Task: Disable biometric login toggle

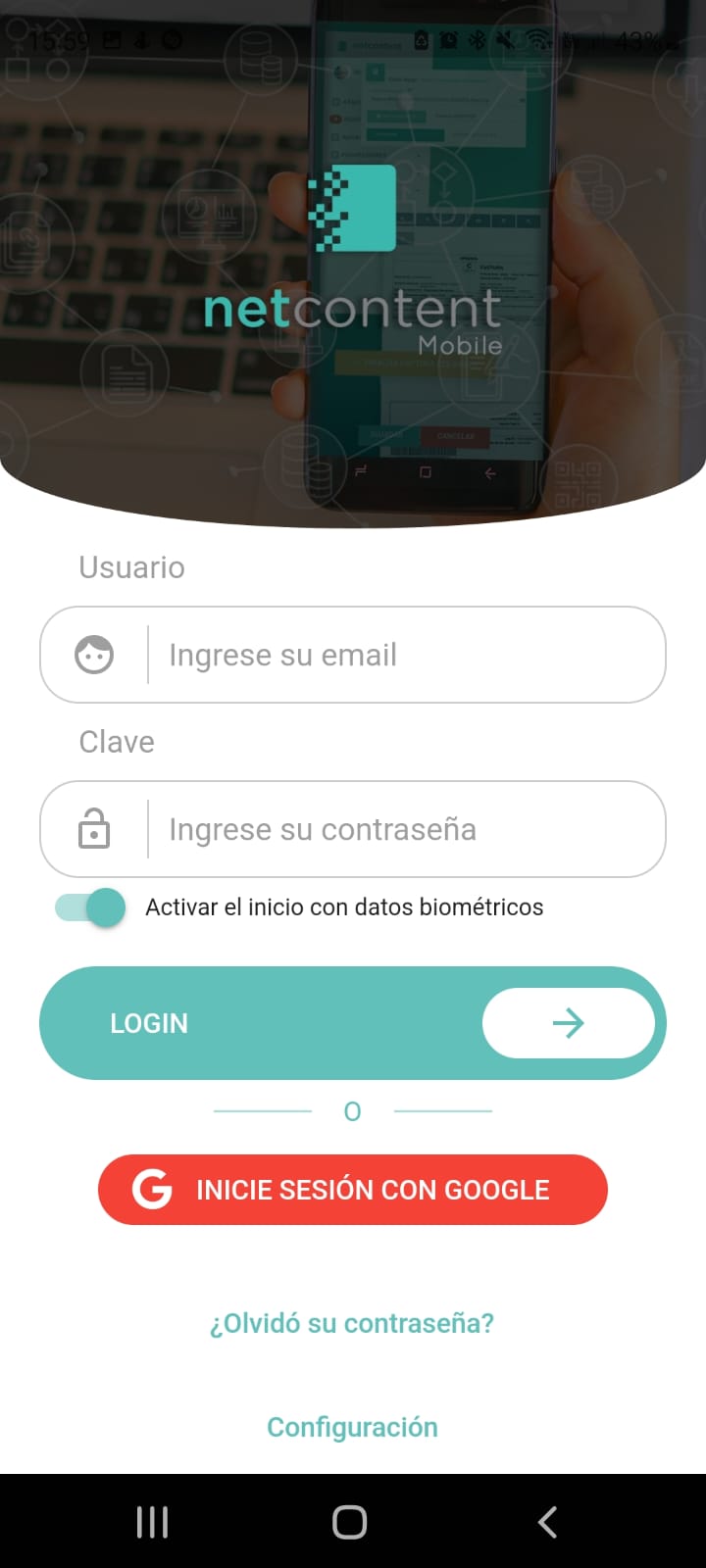Action: tap(91, 907)
